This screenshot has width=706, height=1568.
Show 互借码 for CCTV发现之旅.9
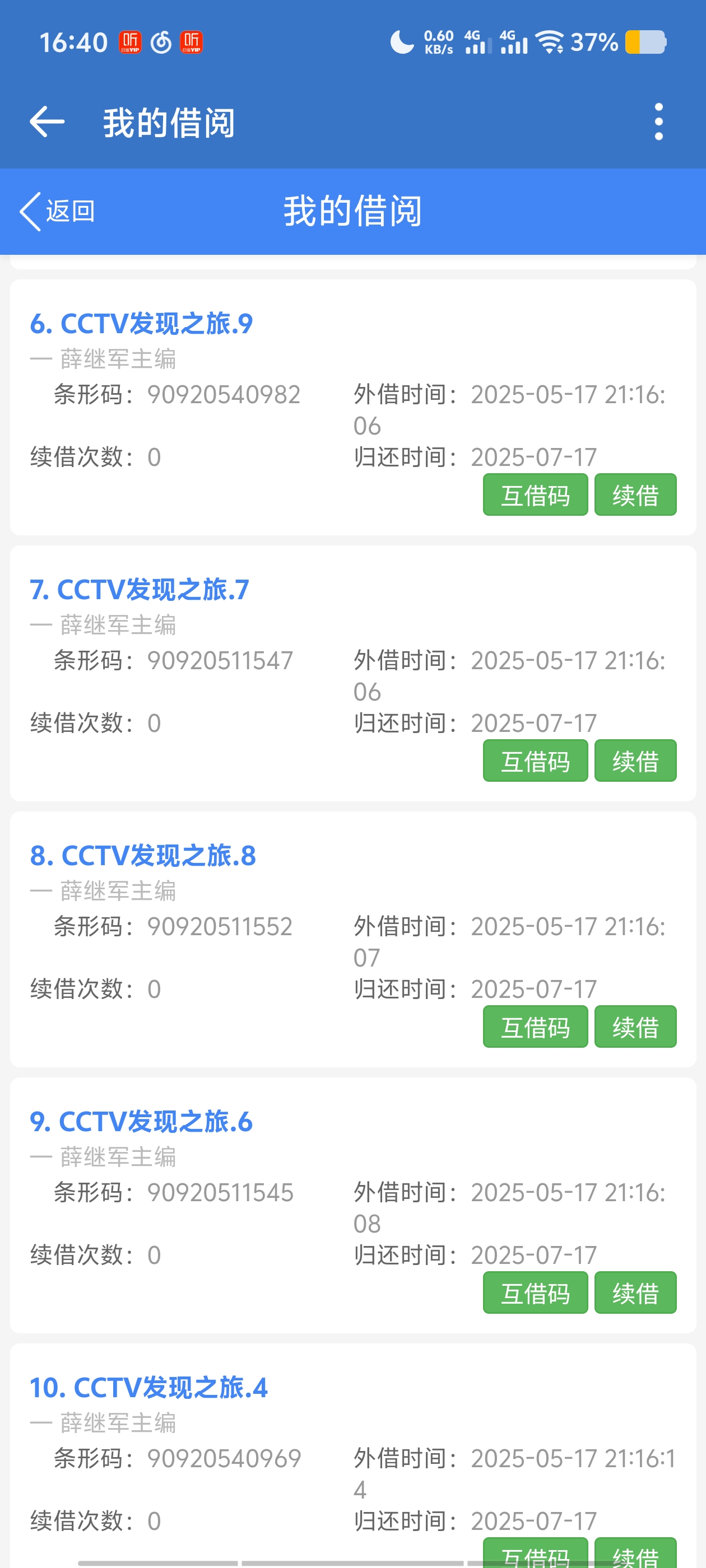535,495
